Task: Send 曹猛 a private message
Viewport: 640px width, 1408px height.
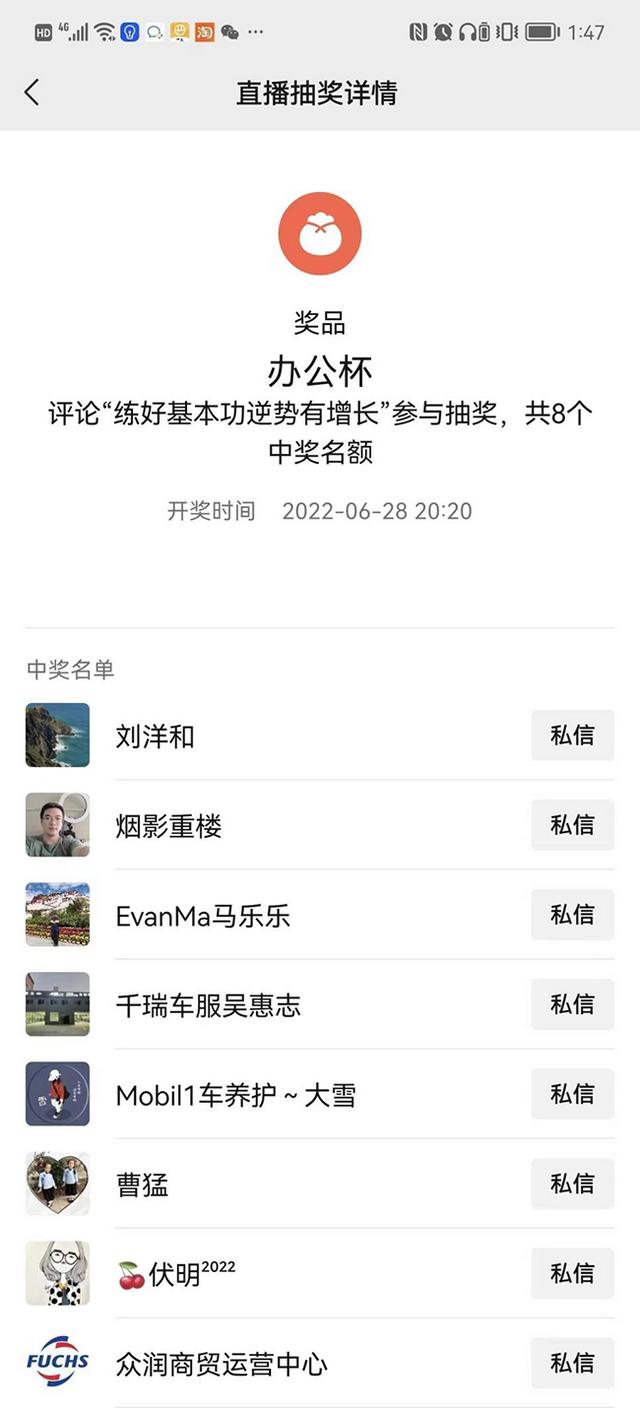Action: pyautogui.click(x=572, y=1184)
